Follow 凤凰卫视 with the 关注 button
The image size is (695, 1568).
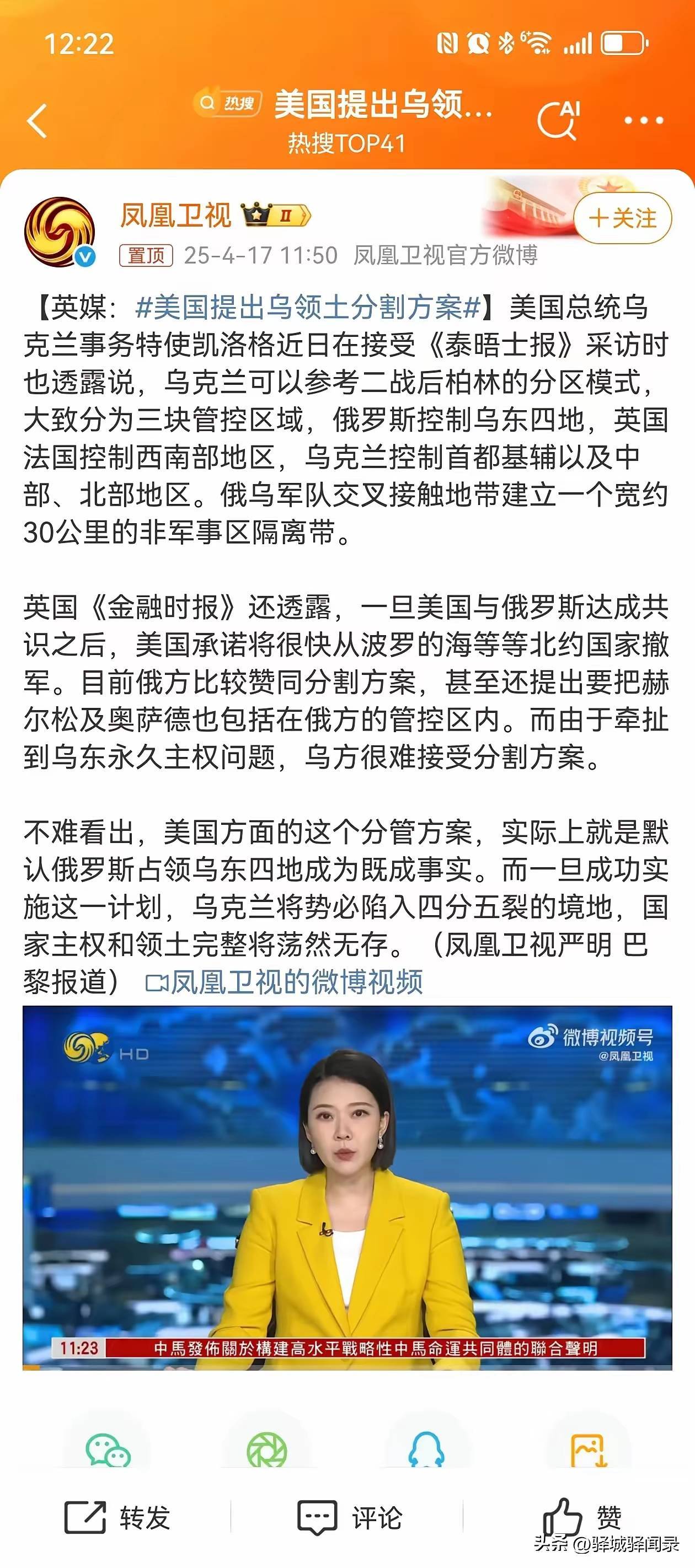point(623,218)
